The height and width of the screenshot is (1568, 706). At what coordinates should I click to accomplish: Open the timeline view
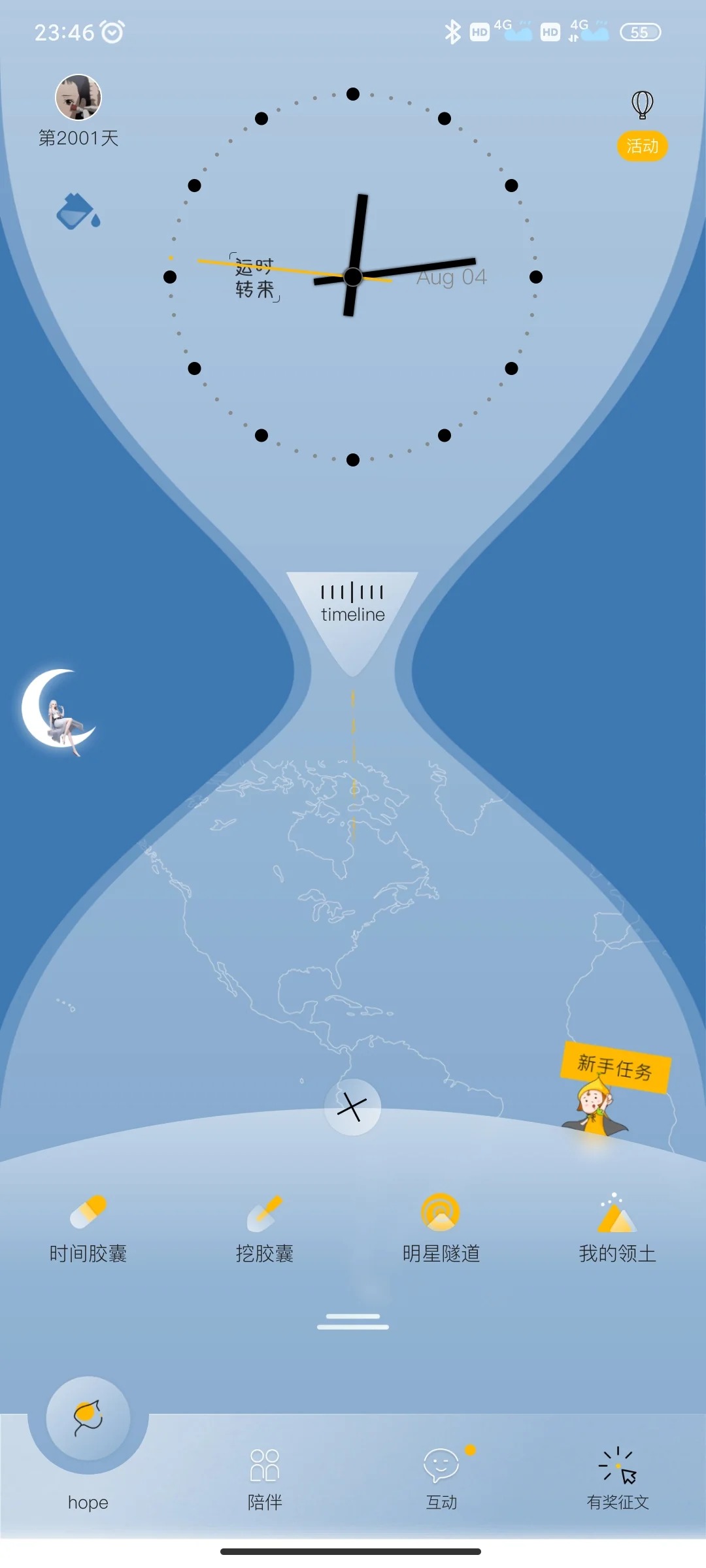(352, 605)
